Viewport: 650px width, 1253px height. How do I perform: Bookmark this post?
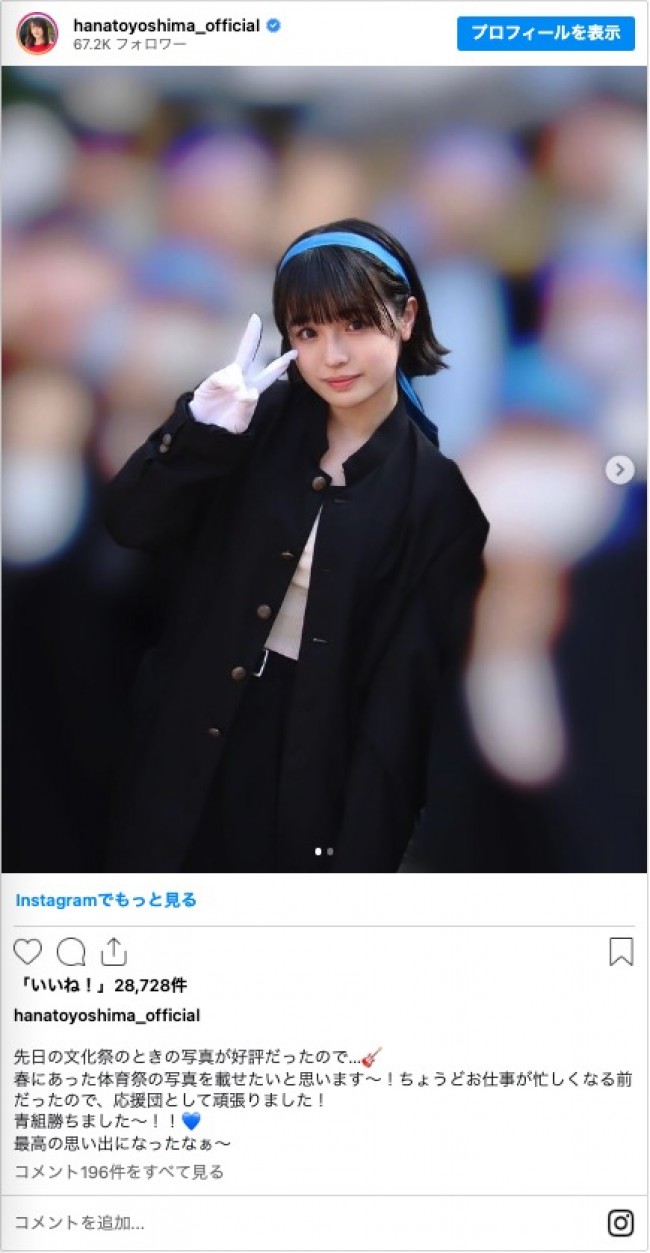click(x=621, y=951)
